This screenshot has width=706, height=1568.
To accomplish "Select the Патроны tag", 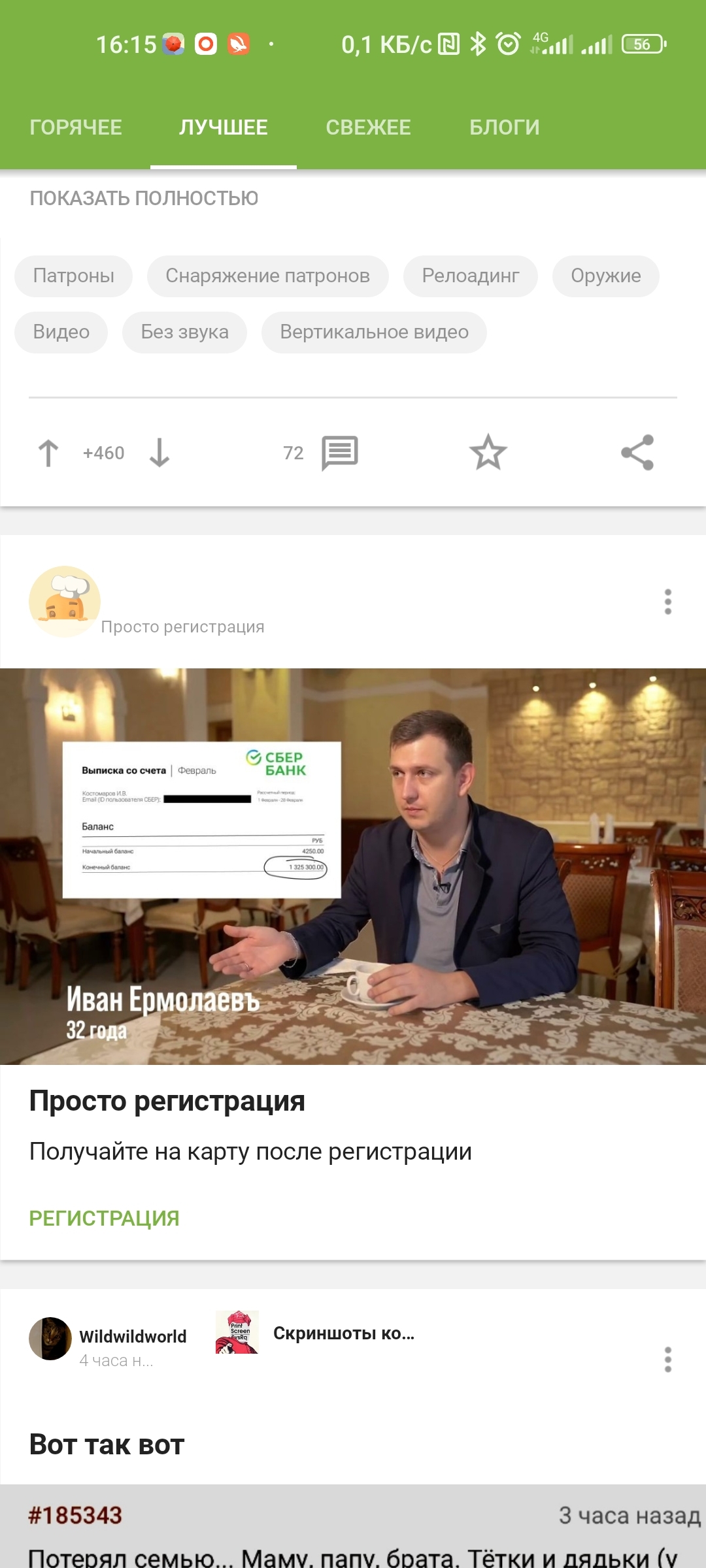I will pos(73,276).
